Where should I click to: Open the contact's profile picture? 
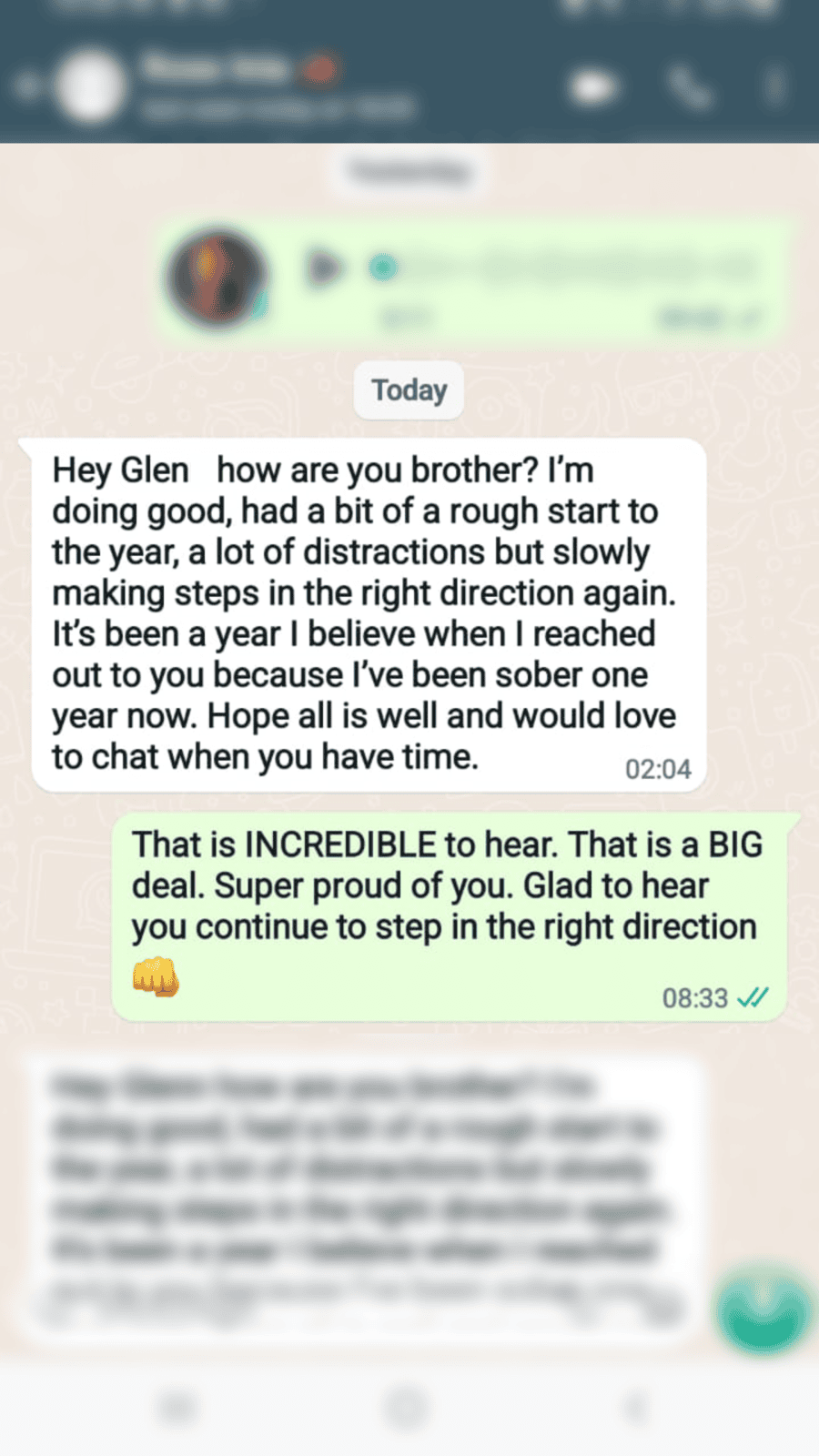point(89,87)
